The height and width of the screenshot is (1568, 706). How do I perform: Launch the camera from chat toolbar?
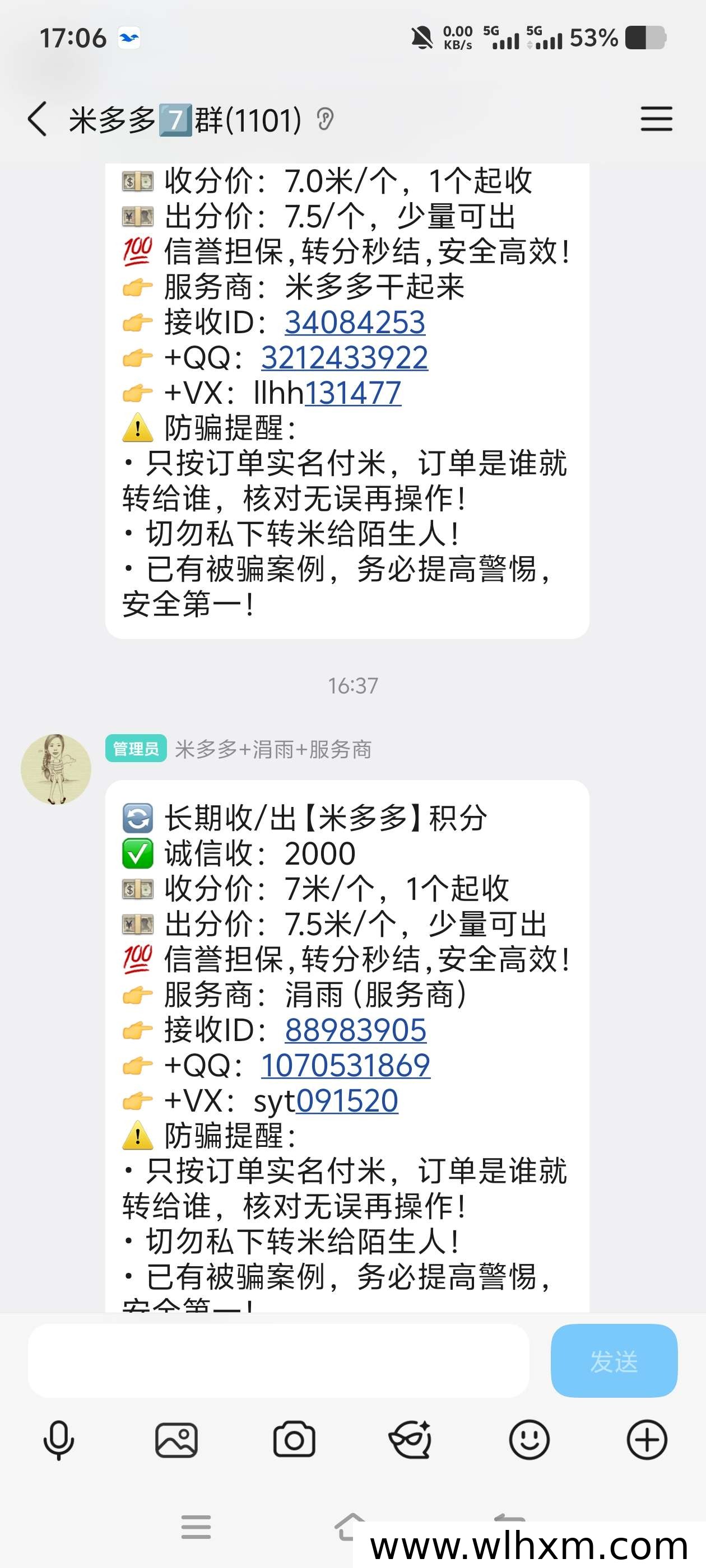[x=294, y=1440]
